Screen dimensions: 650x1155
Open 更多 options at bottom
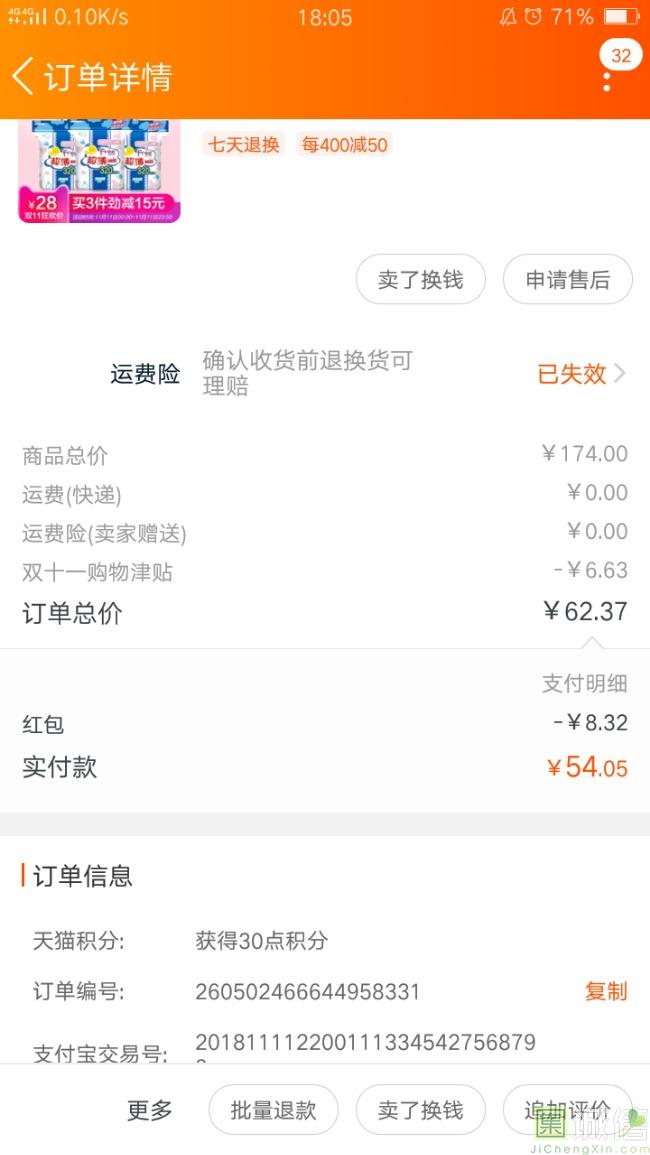click(150, 1110)
